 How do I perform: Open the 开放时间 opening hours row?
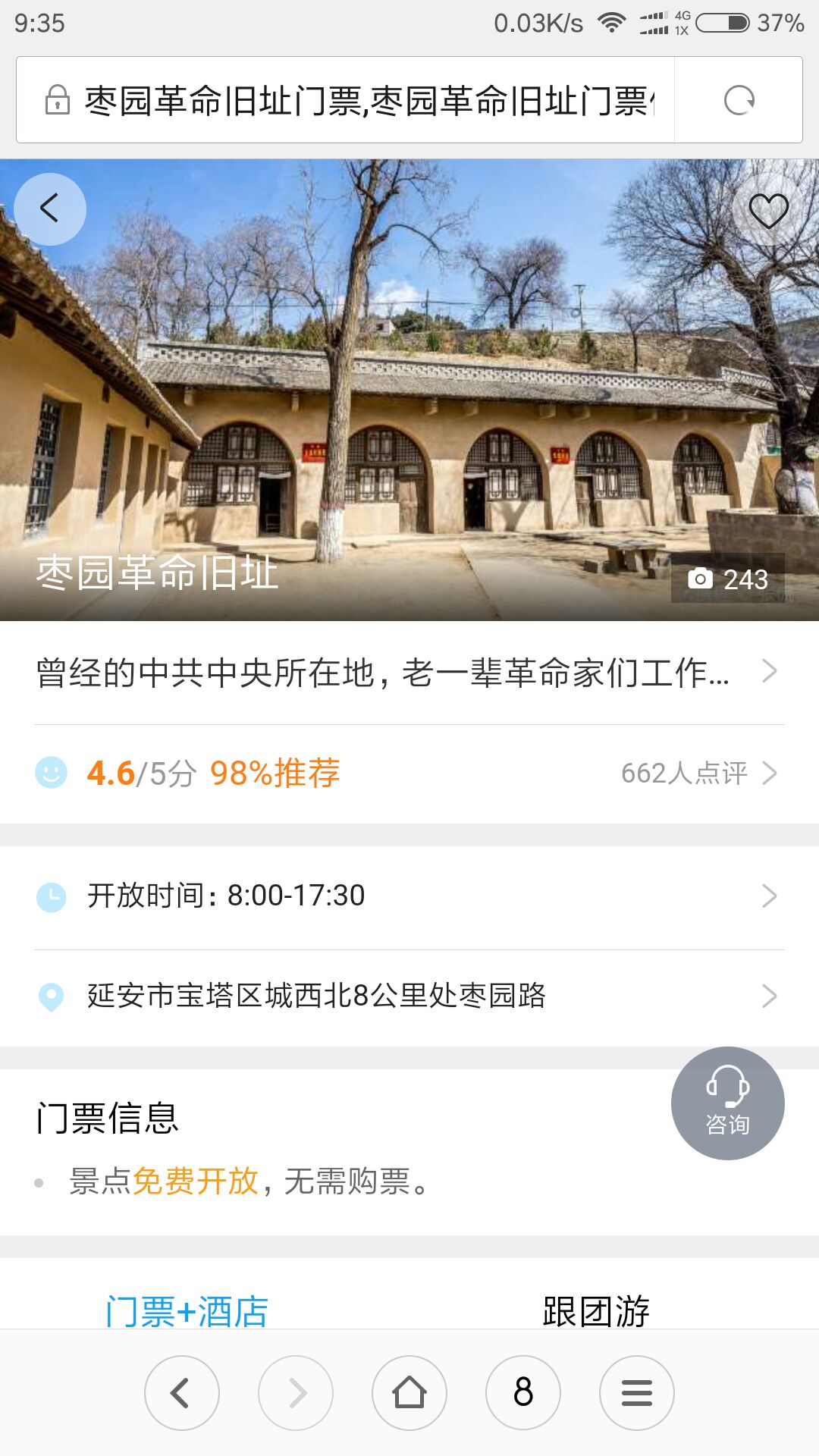(x=409, y=896)
